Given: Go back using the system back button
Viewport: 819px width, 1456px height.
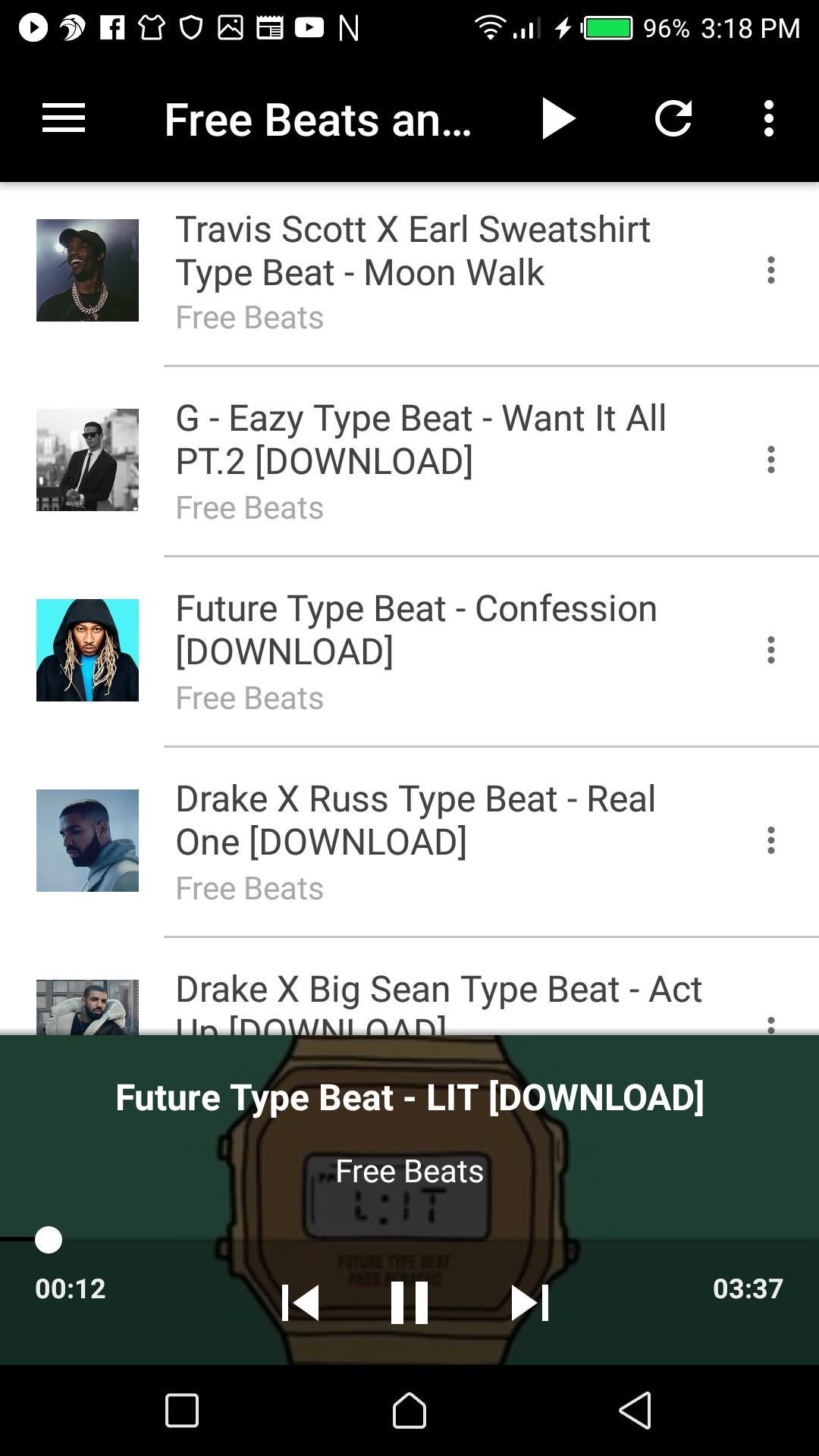Looking at the screenshot, I should pos(635,1410).
